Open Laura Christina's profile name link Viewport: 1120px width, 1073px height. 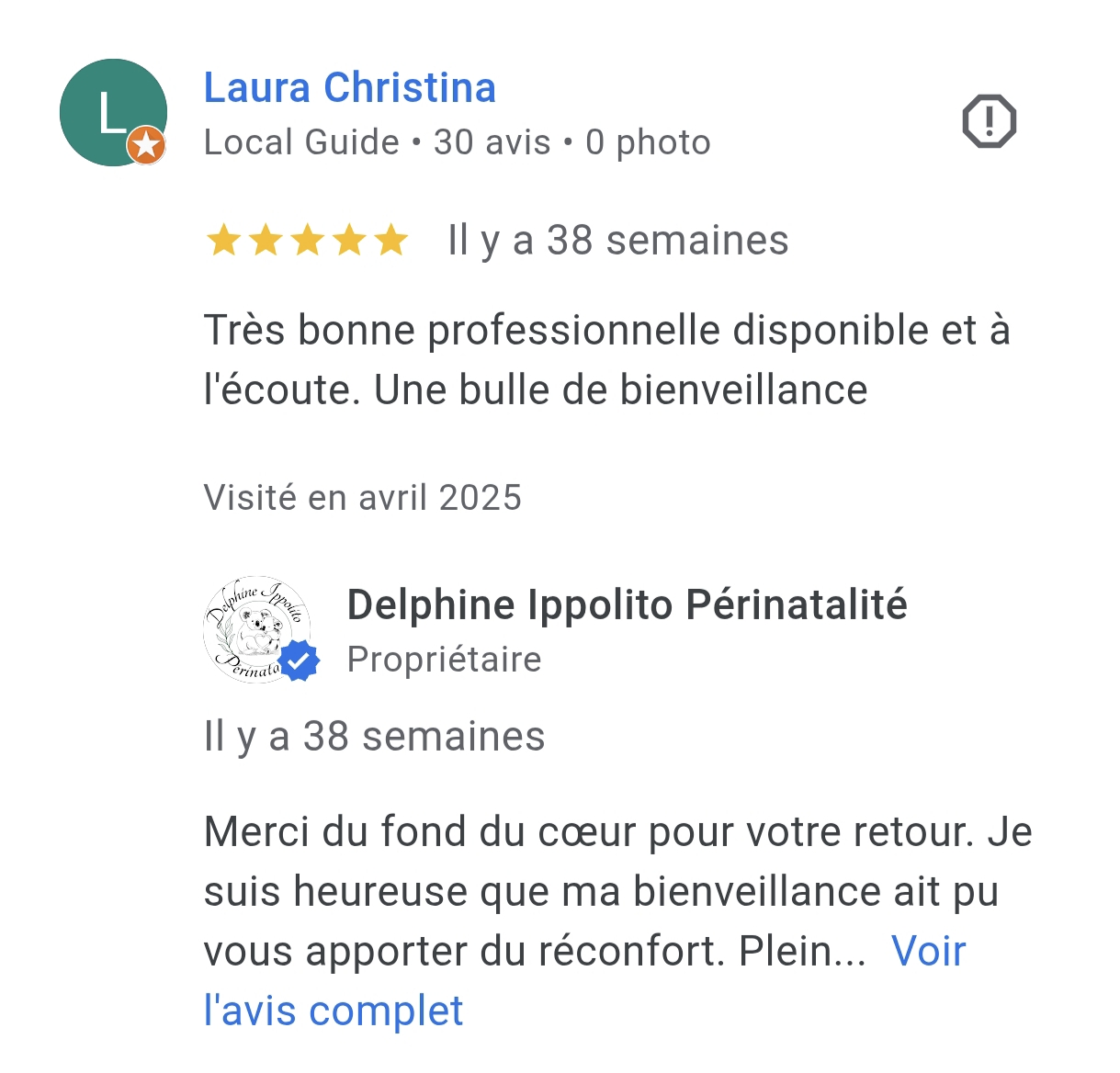click(349, 88)
